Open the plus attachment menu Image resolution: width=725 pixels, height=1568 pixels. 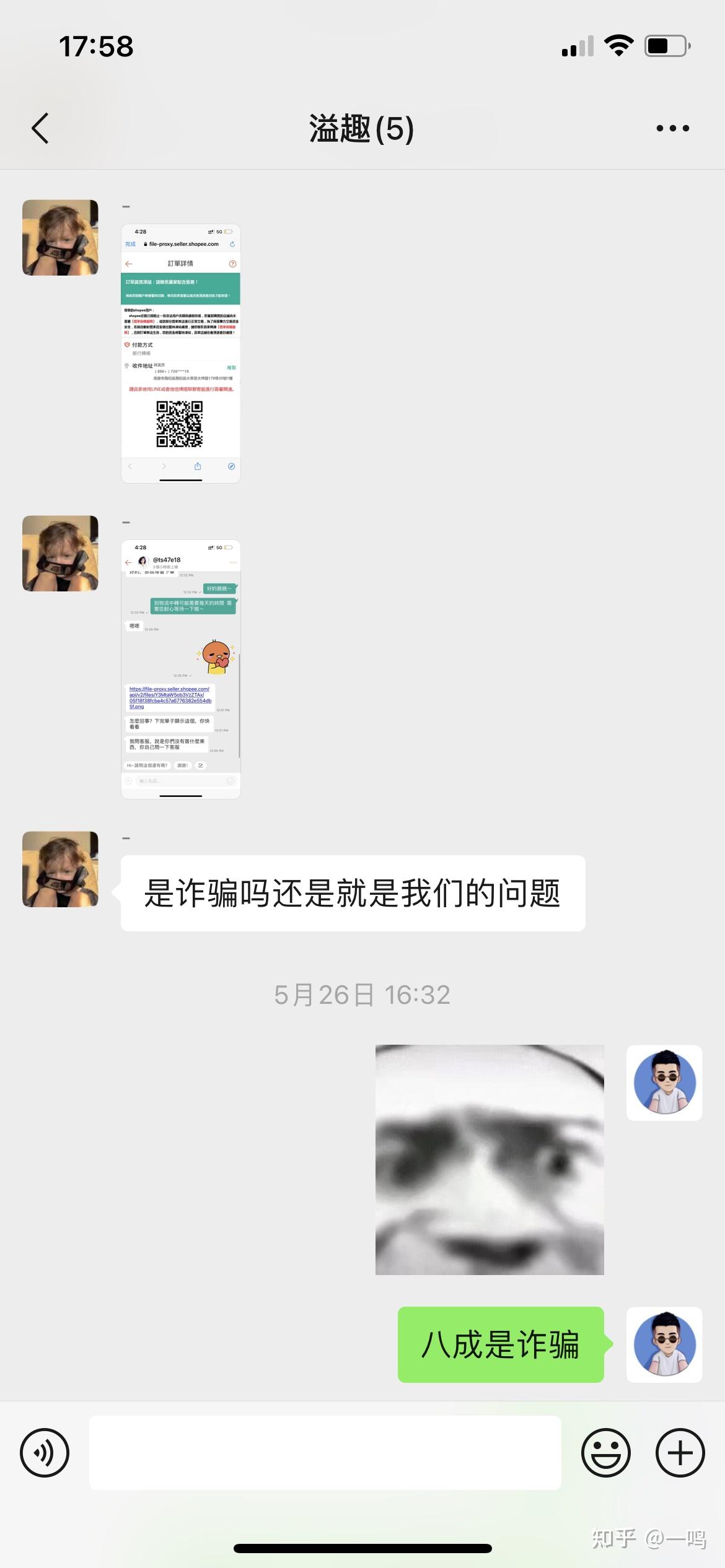point(680,1453)
